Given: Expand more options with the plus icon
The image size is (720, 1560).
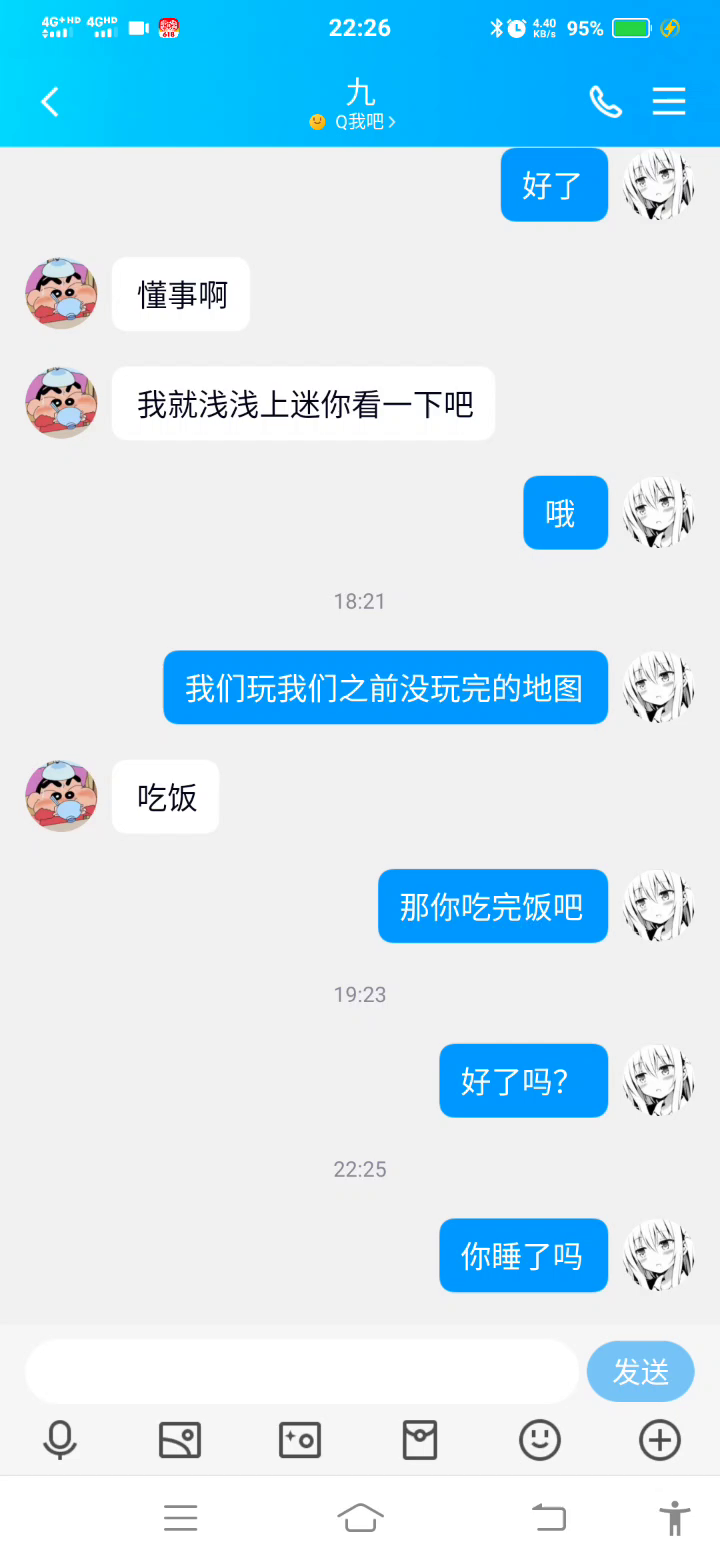Looking at the screenshot, I should pyautogui.click(x=660, y=1440).
